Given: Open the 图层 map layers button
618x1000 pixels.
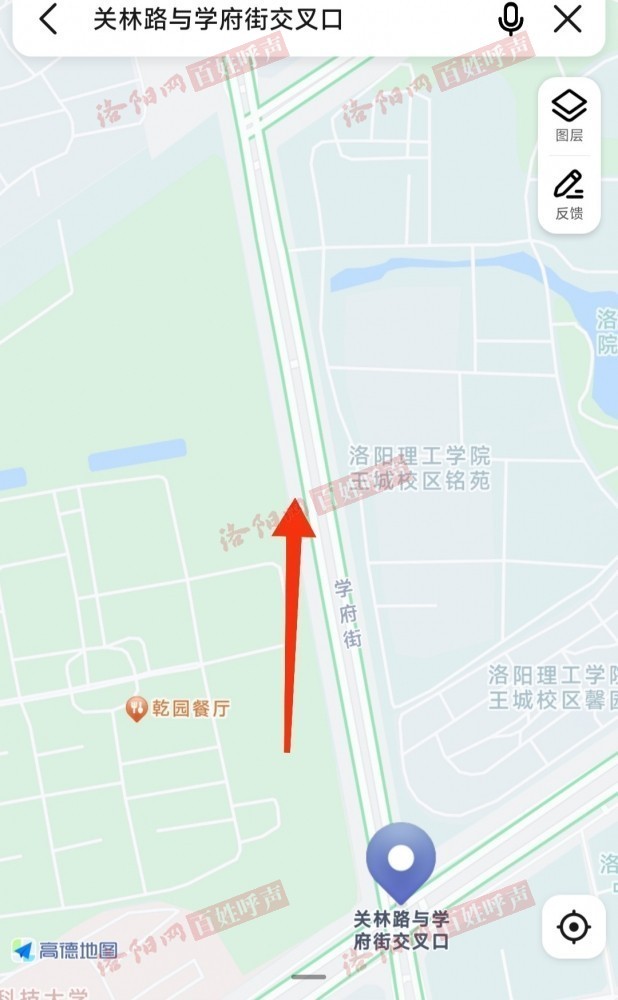Looking at the screenshot, I should pyautogui.click(x=569, y=116).
